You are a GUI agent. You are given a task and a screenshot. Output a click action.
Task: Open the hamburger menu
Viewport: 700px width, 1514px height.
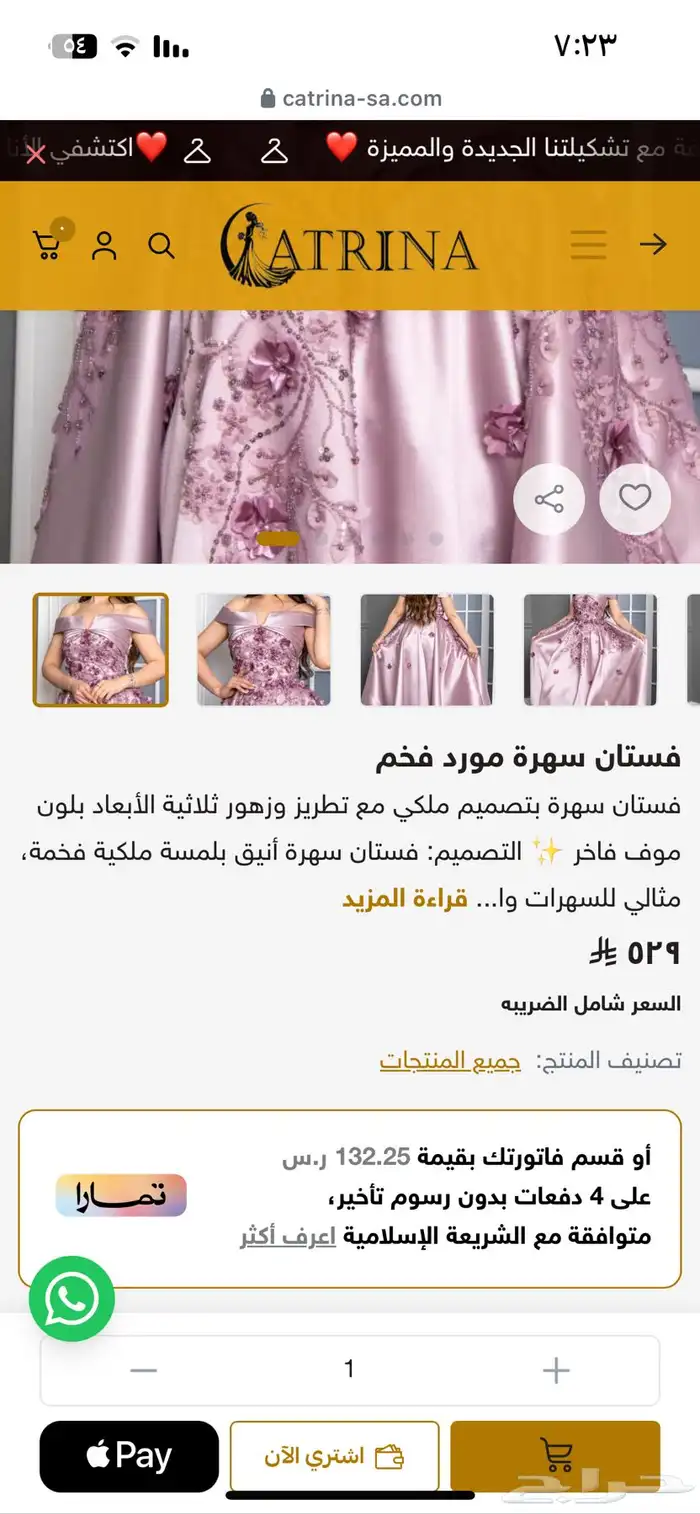(x=589, y=244)
